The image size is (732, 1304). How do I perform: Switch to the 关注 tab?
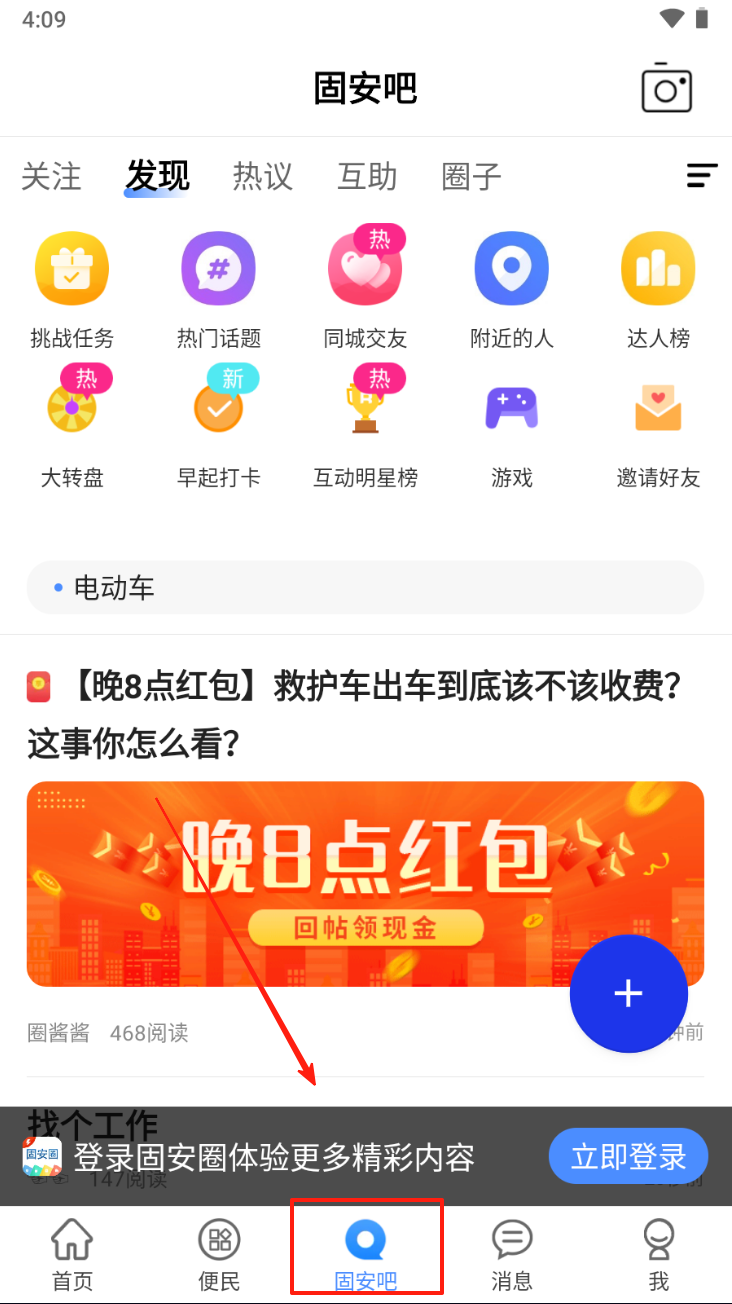tap(51, 176)
